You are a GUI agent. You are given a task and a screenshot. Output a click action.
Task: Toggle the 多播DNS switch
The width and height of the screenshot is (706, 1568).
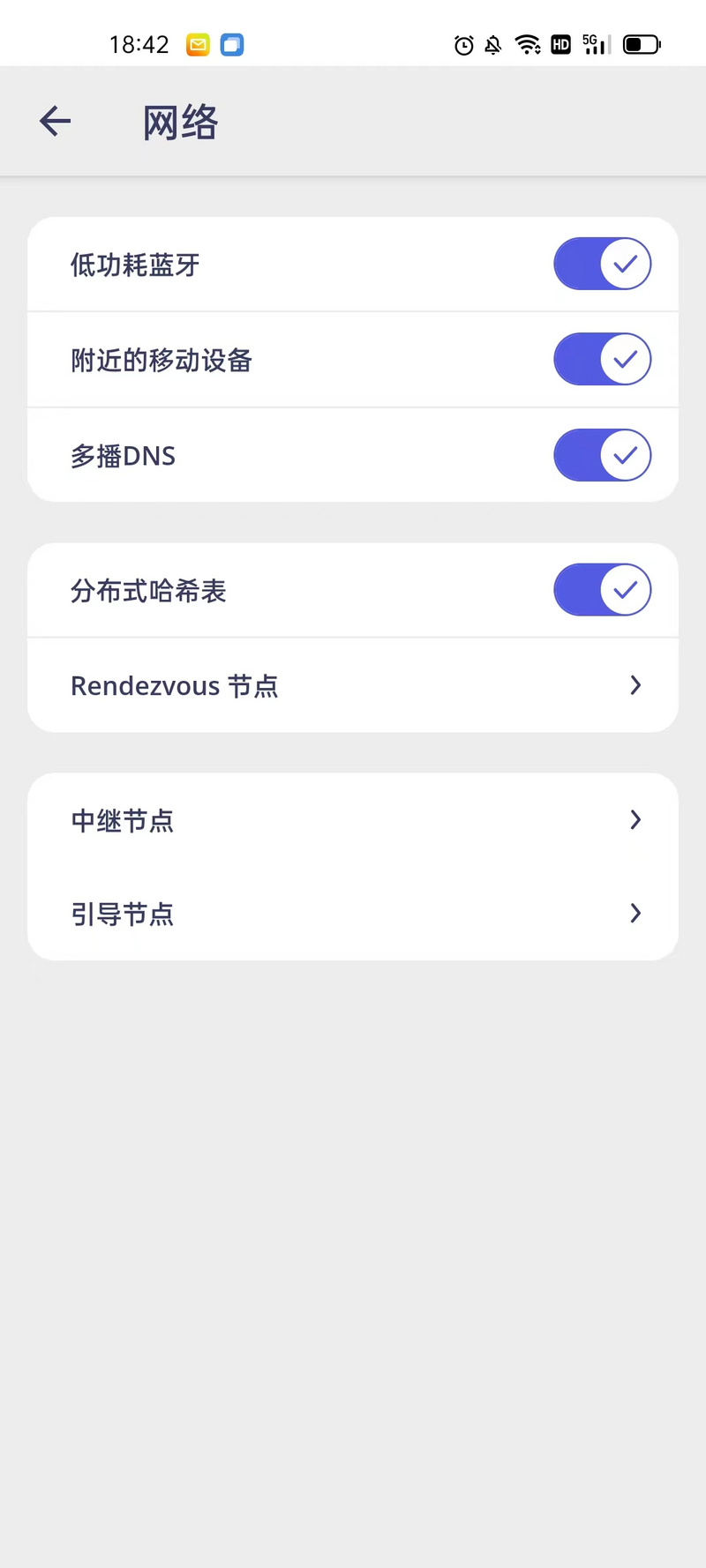[603, 455]
